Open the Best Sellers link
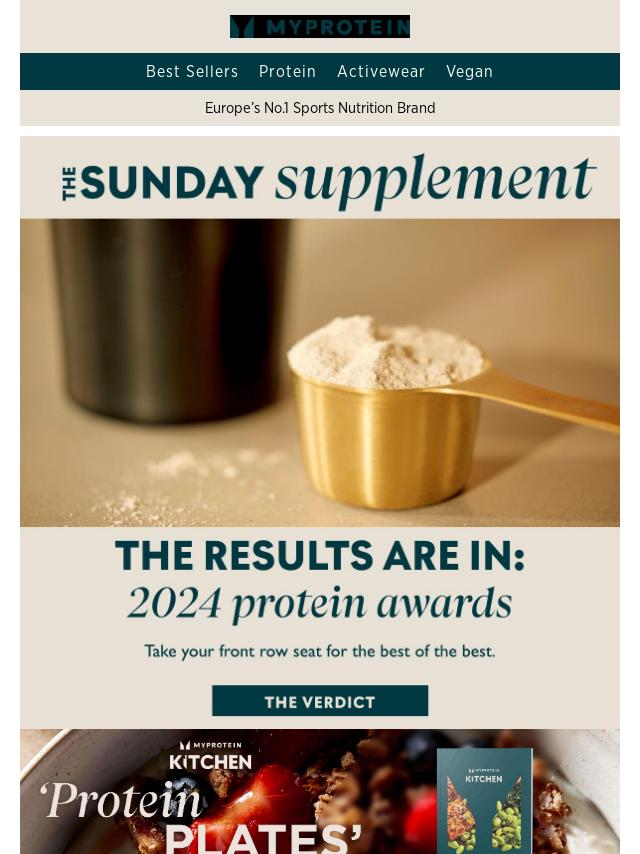 coord(192,72)
